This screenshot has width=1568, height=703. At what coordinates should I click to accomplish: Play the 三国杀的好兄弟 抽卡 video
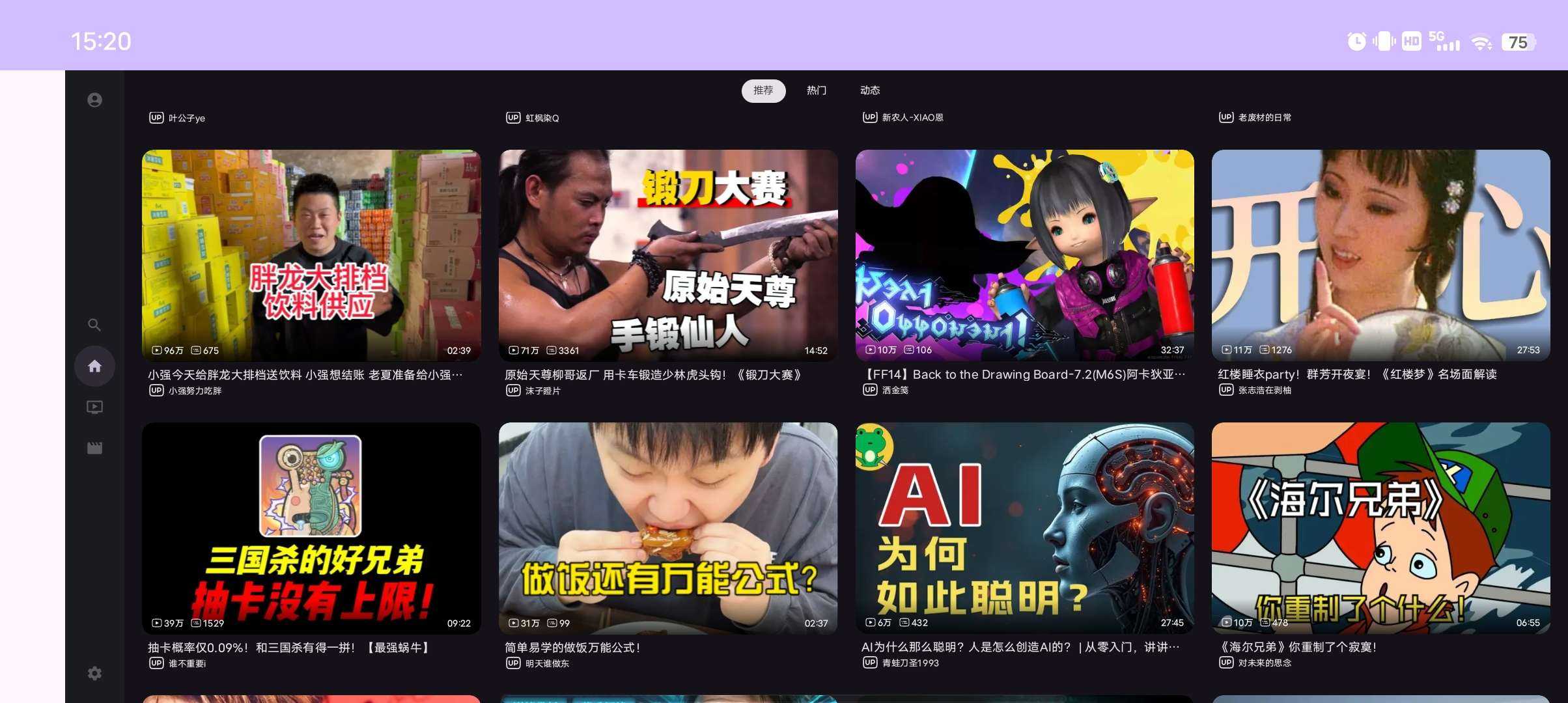[x=311, y=528]
